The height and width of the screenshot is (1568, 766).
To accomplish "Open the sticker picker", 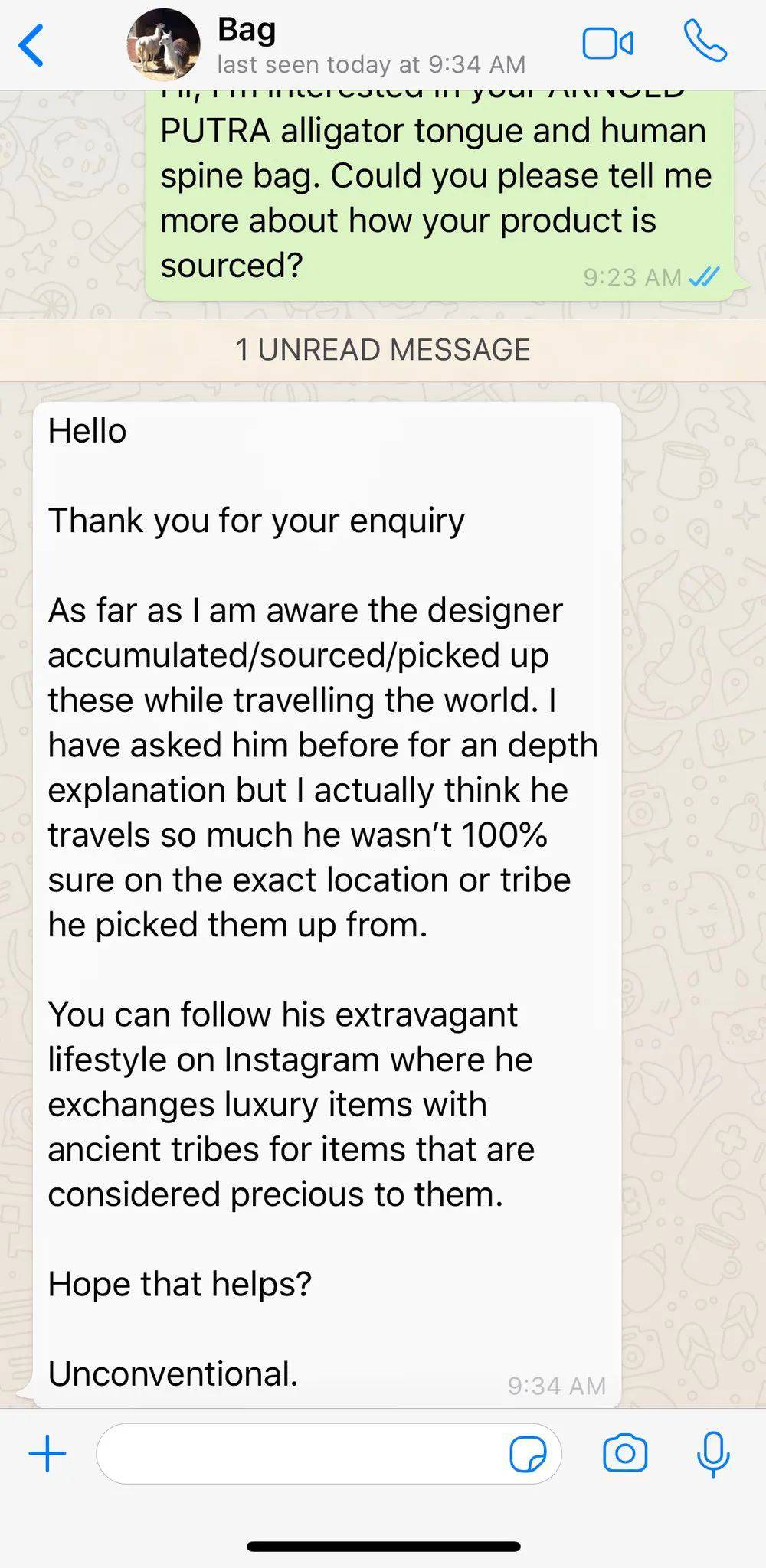I will [528, 1453].
